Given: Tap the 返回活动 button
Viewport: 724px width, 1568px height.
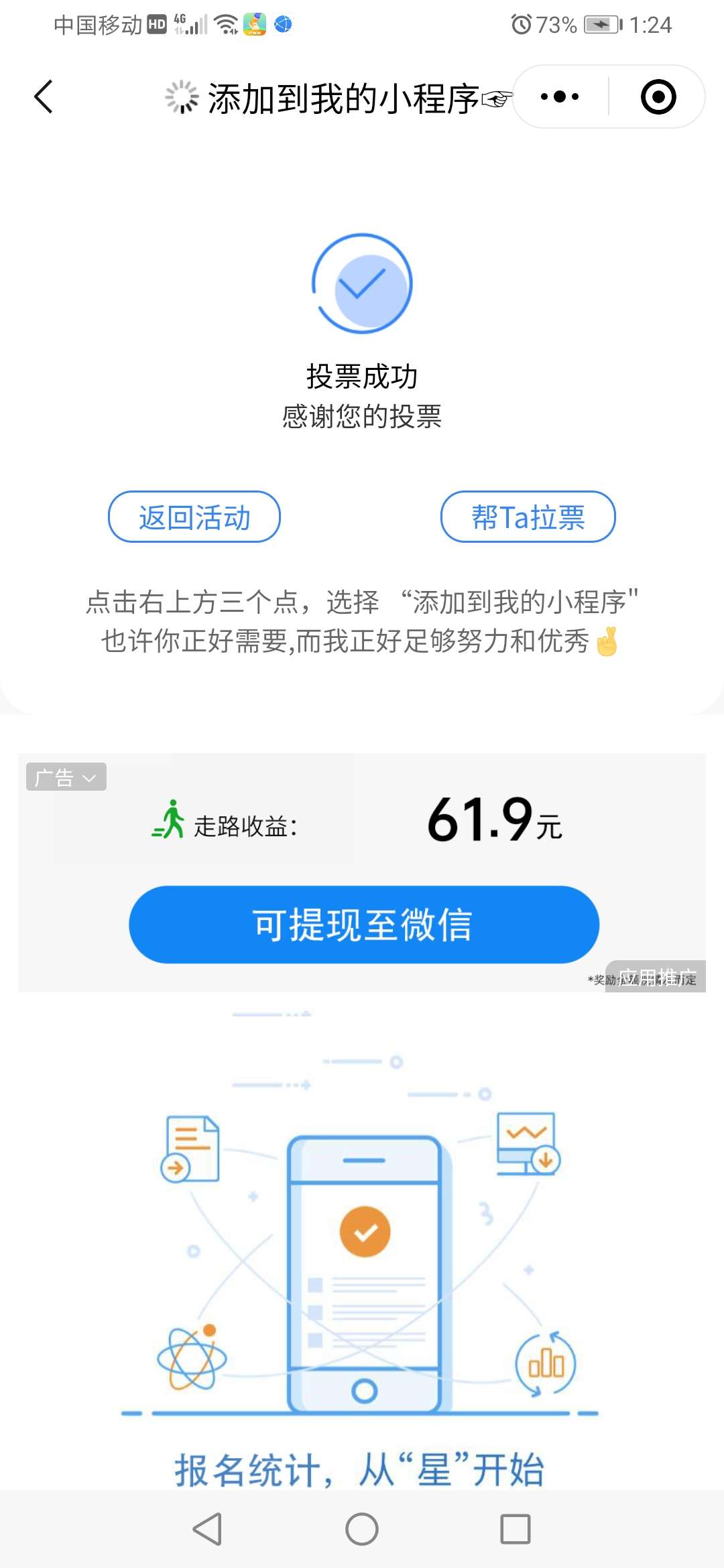Looking at the screenshot, I should (x=194, y=517).
